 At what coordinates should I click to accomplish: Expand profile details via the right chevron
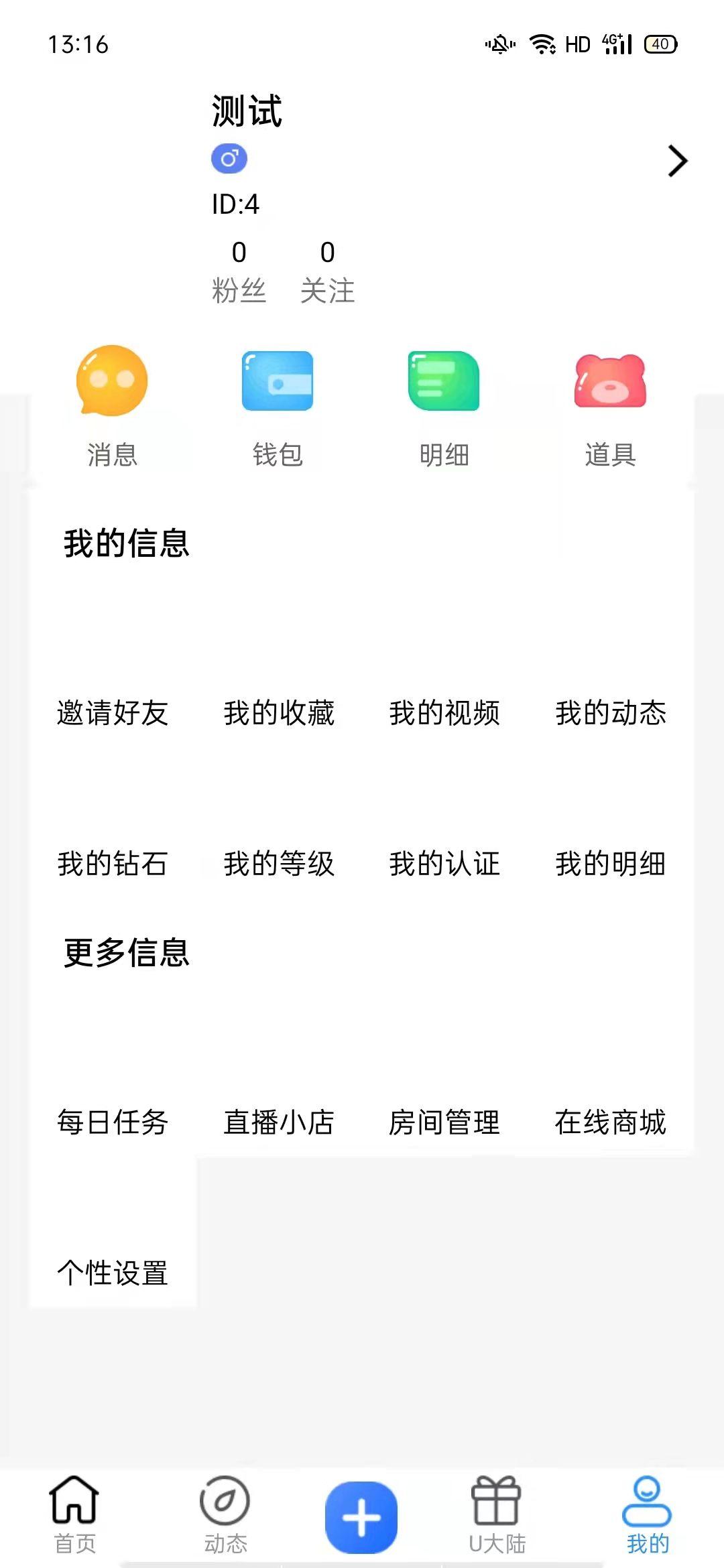(676, 161)
